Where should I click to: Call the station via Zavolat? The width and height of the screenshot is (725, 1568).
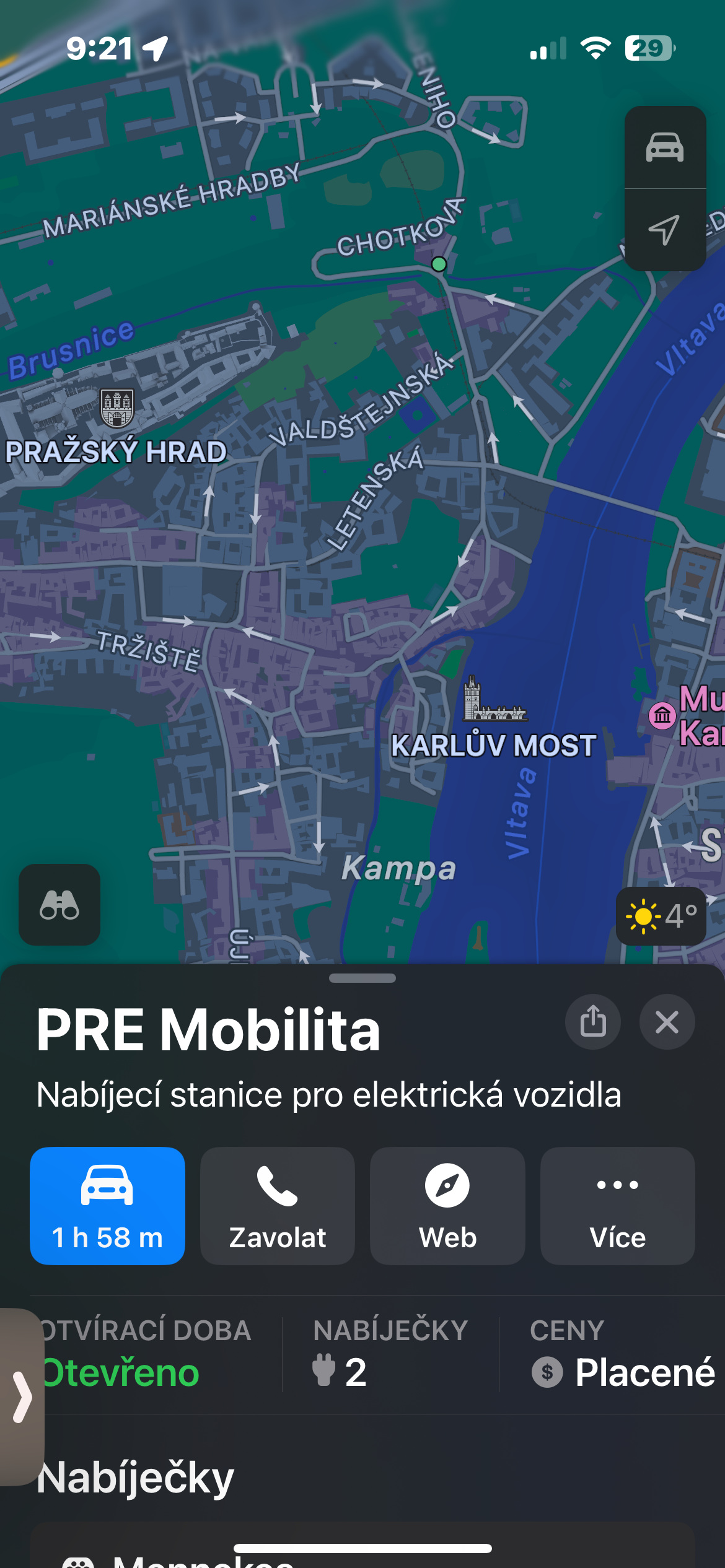click(x=278, y=1205)
